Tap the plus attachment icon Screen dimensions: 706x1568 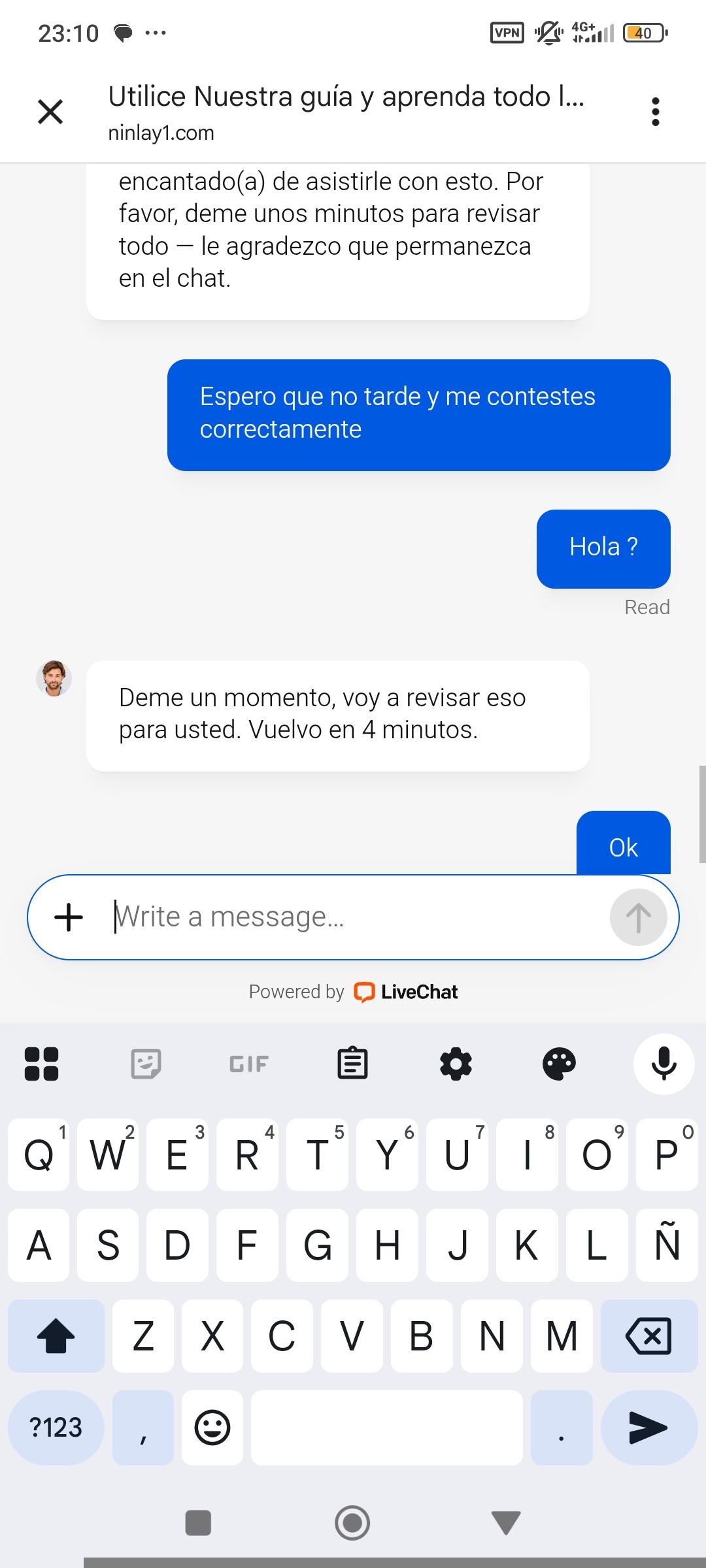69,917
